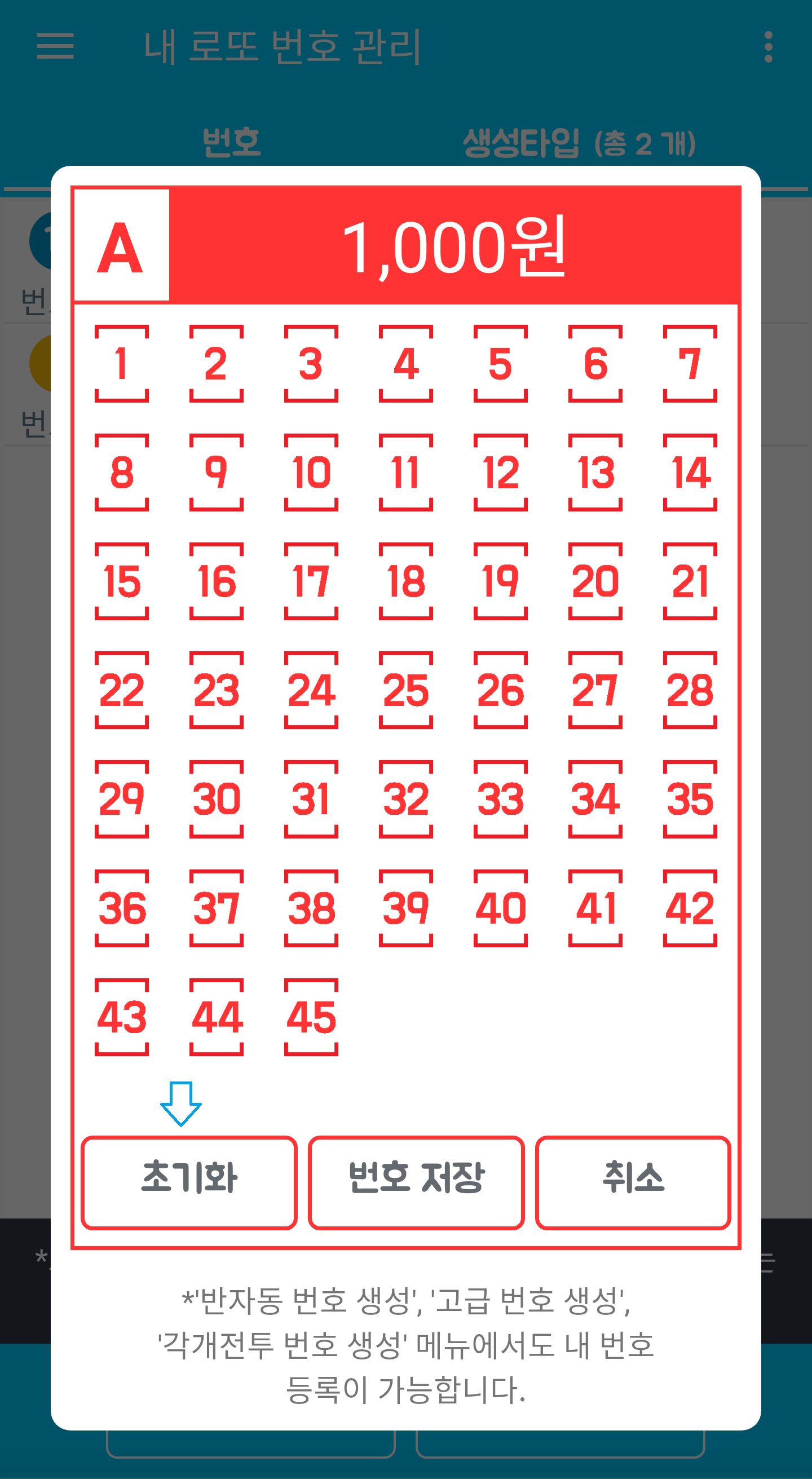Tap the 초기화 reset button
Image resolution: width=812 pixels, height=1479 pixels.
(x=189, y=1183)
